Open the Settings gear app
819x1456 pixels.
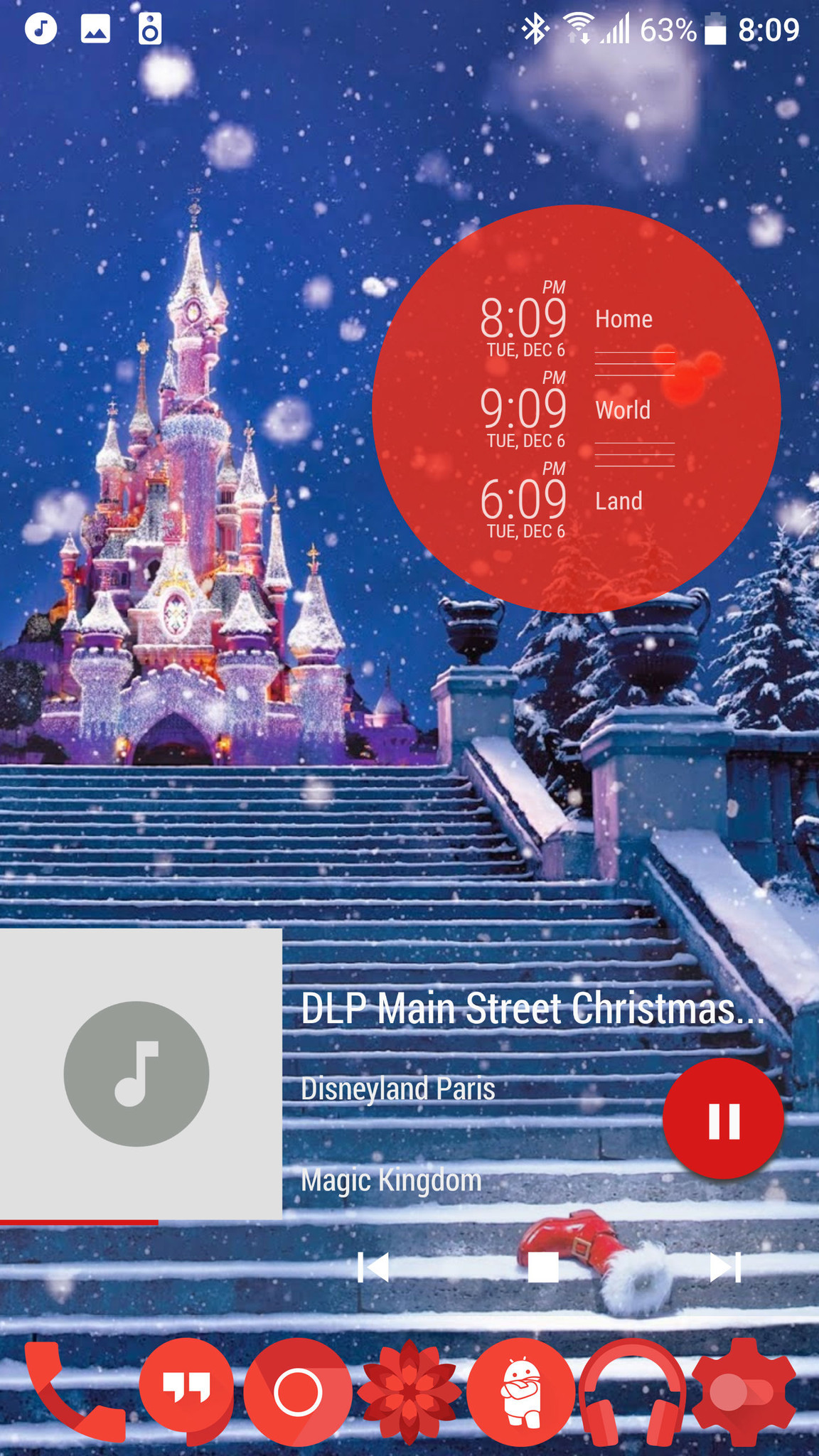[743, 1392]
